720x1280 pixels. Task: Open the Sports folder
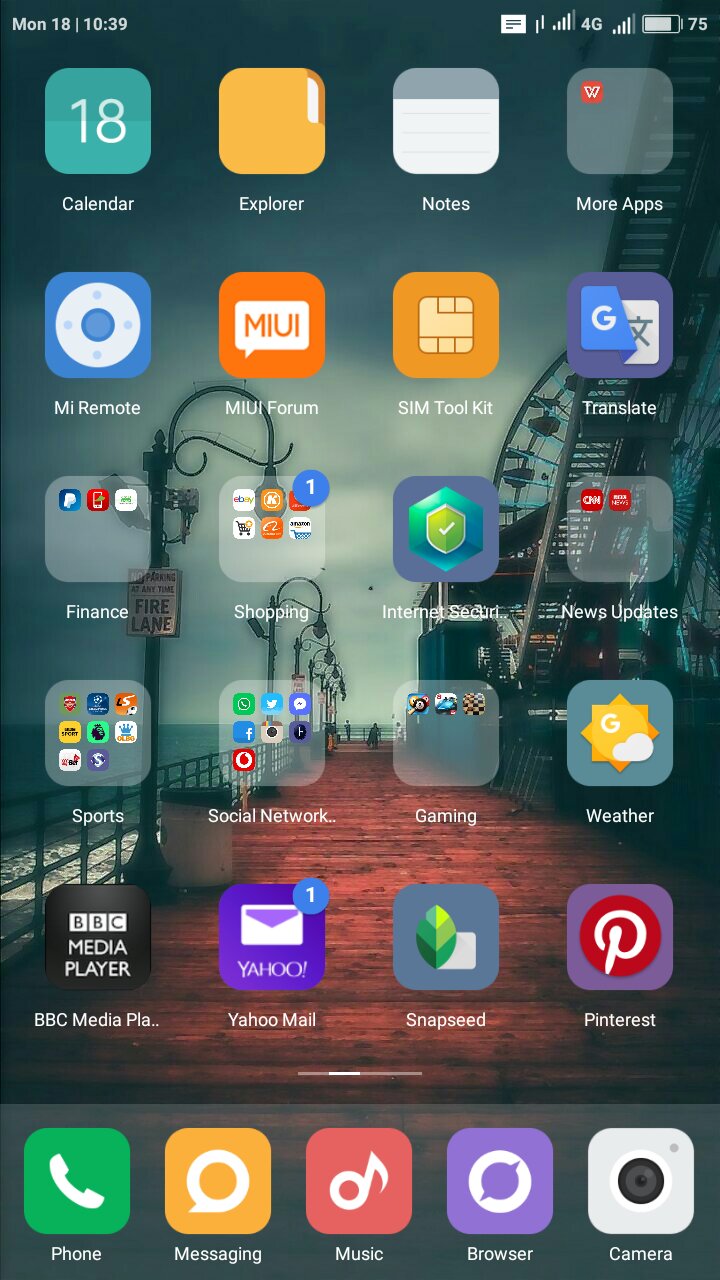[98, 733]
